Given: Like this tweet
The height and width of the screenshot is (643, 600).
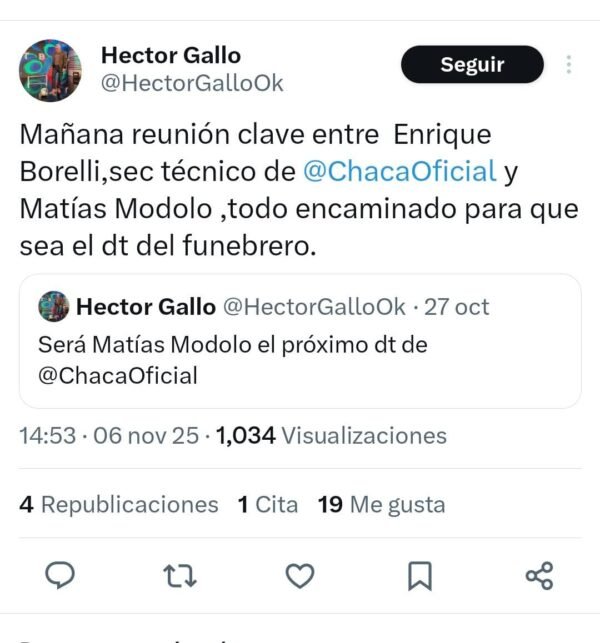Looking at the screenshot, I should (300, 574).
